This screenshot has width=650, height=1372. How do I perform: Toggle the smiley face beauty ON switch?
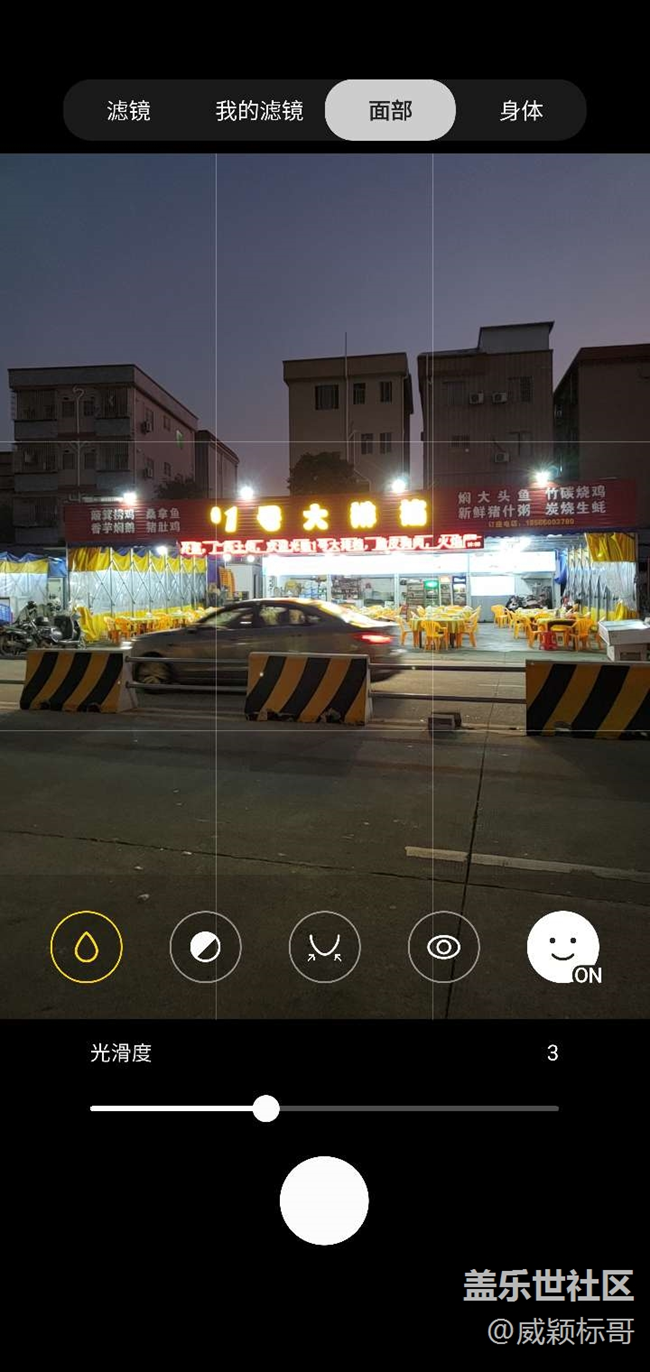pyautogui.click(x=563, y=947)
